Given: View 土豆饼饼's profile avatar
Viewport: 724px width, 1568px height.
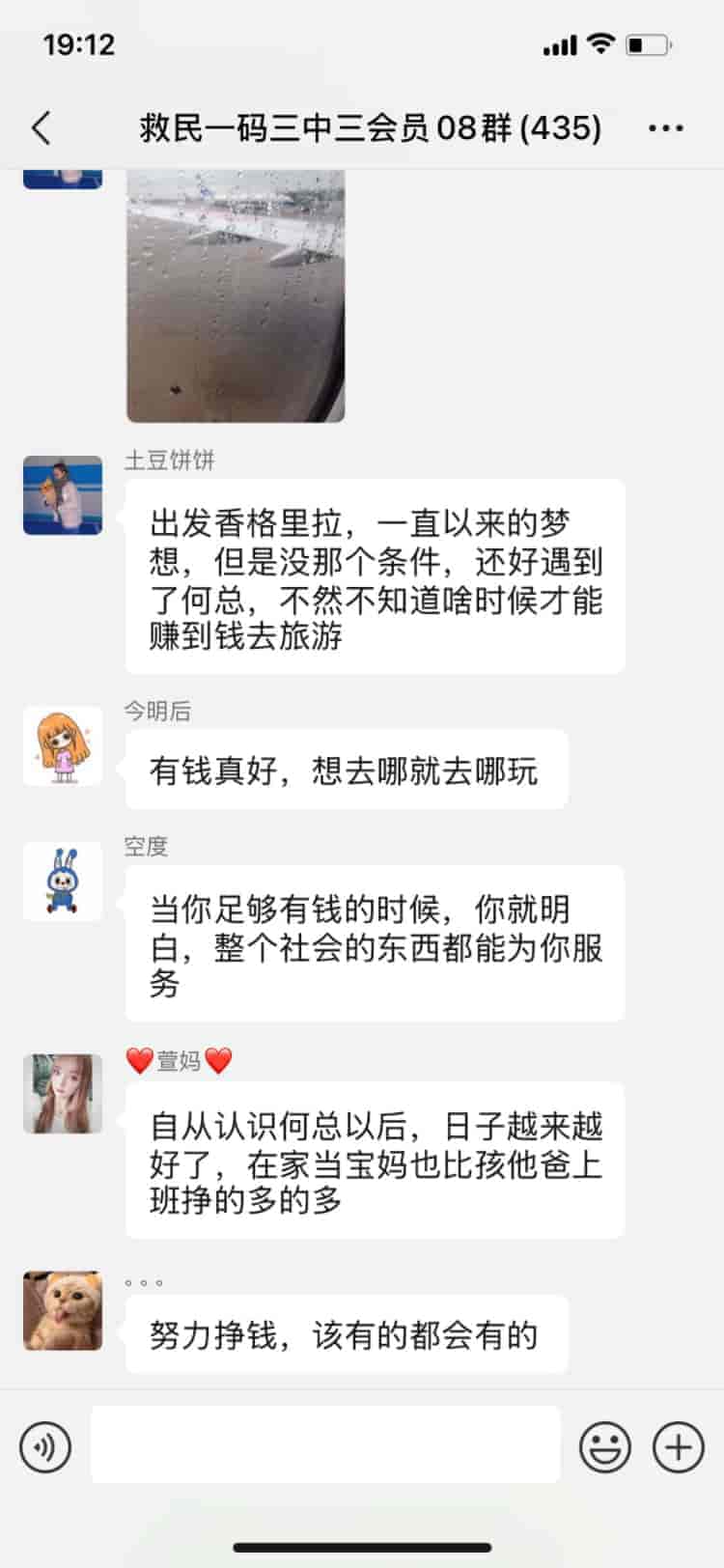Looking at the screenshot, I should [x=63, y=495].
